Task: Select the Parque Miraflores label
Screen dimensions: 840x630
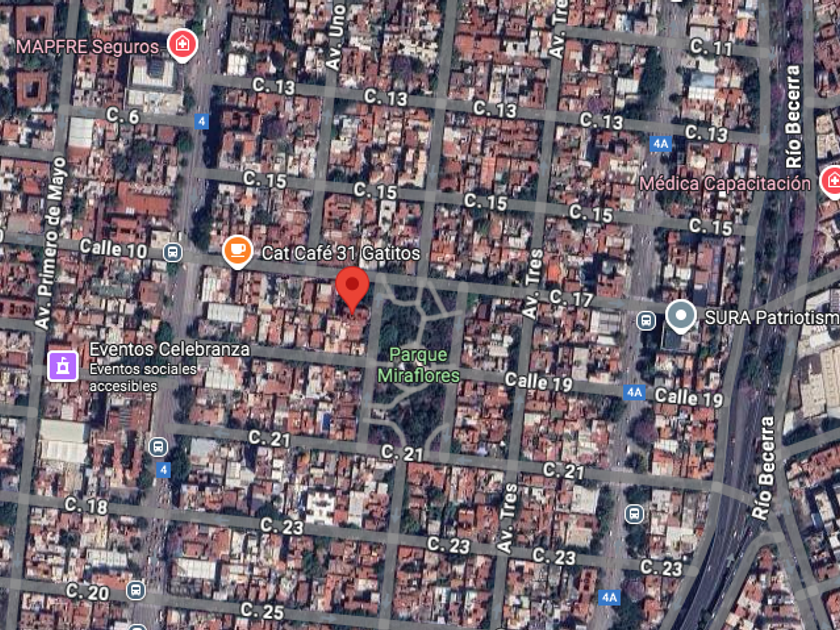Action: pyautogui.click(x=418, y=365)
